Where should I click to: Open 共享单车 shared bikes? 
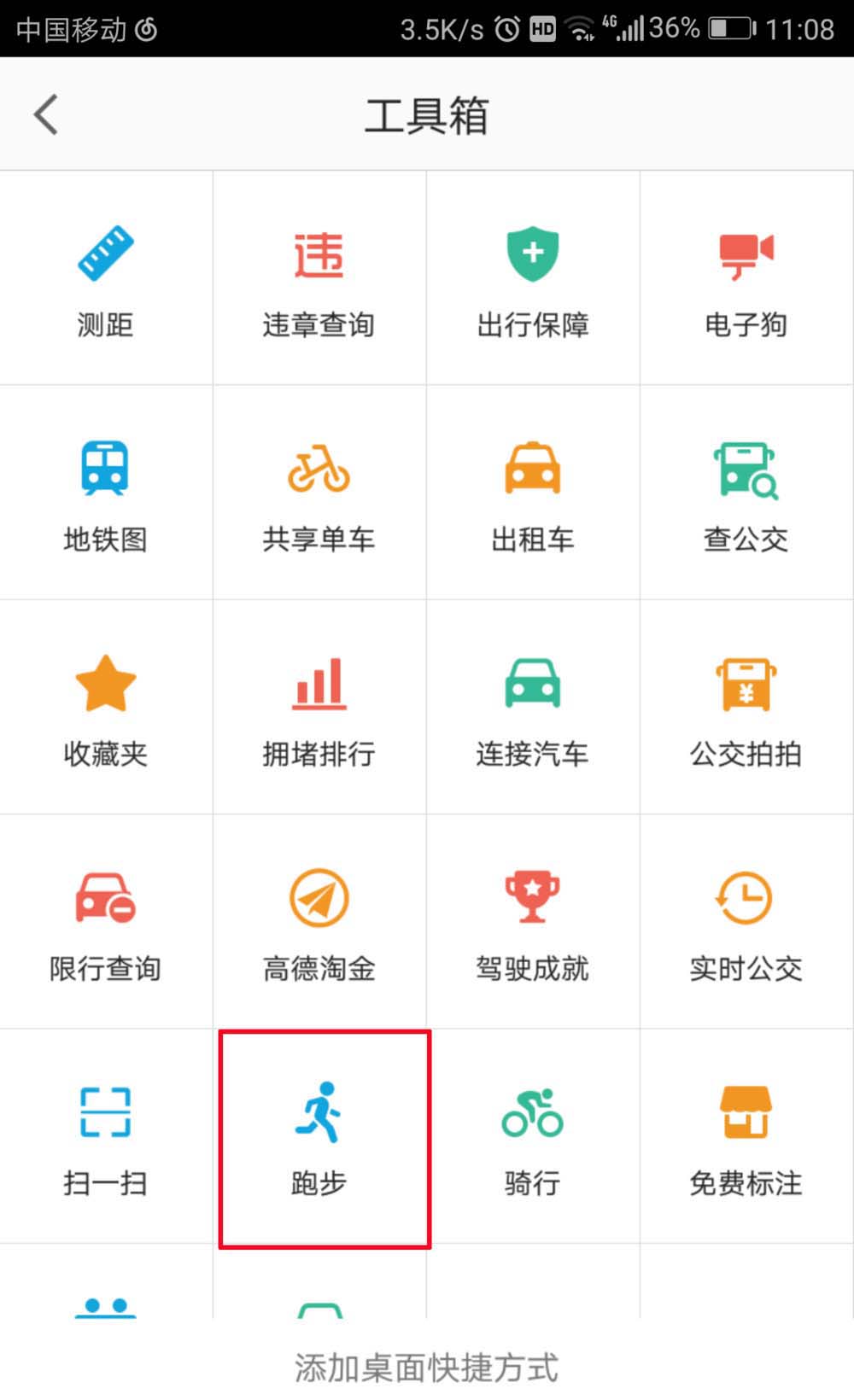319,493
